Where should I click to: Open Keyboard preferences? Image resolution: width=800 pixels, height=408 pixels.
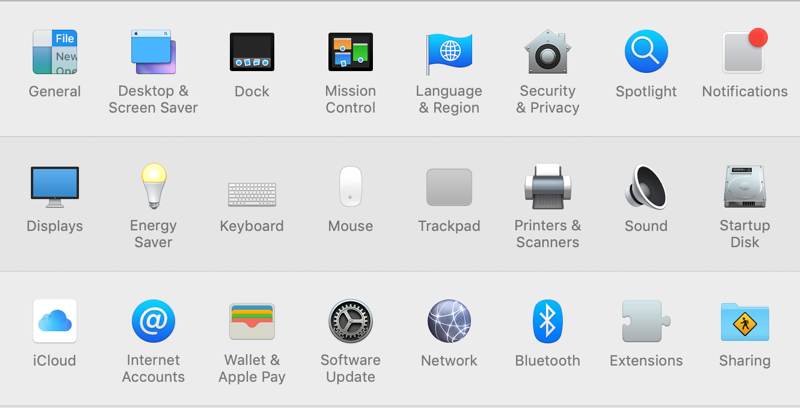(252, 192)
